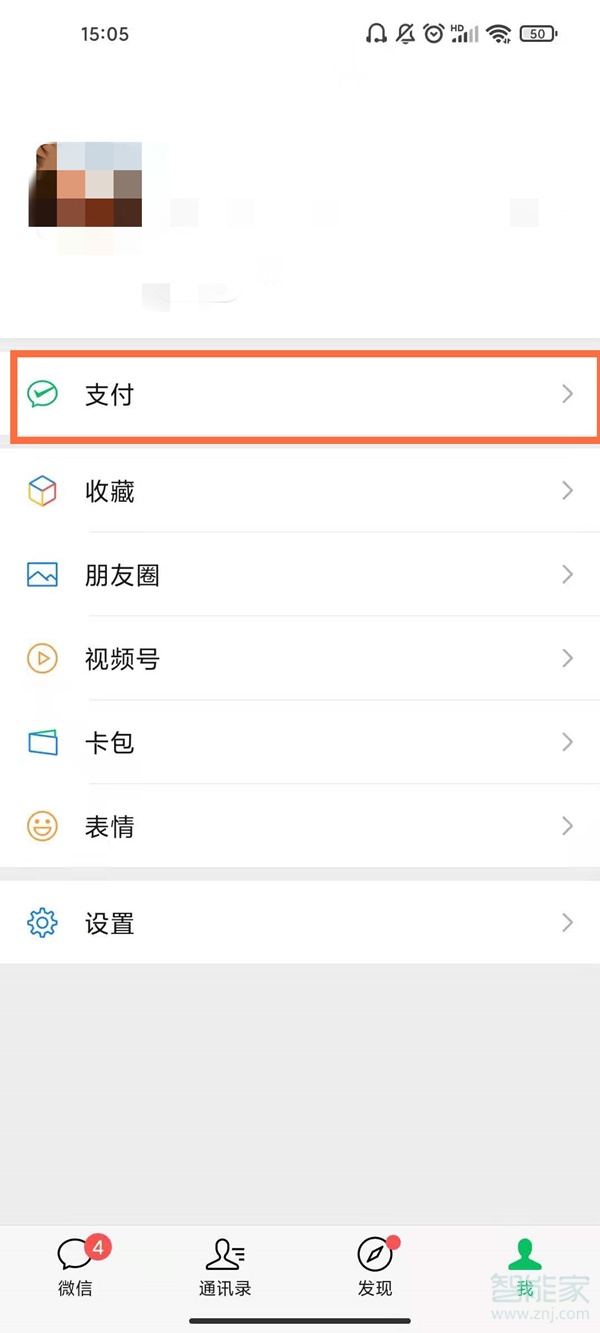
Task: Open the 卡包 card wallet
Action: 300,742
